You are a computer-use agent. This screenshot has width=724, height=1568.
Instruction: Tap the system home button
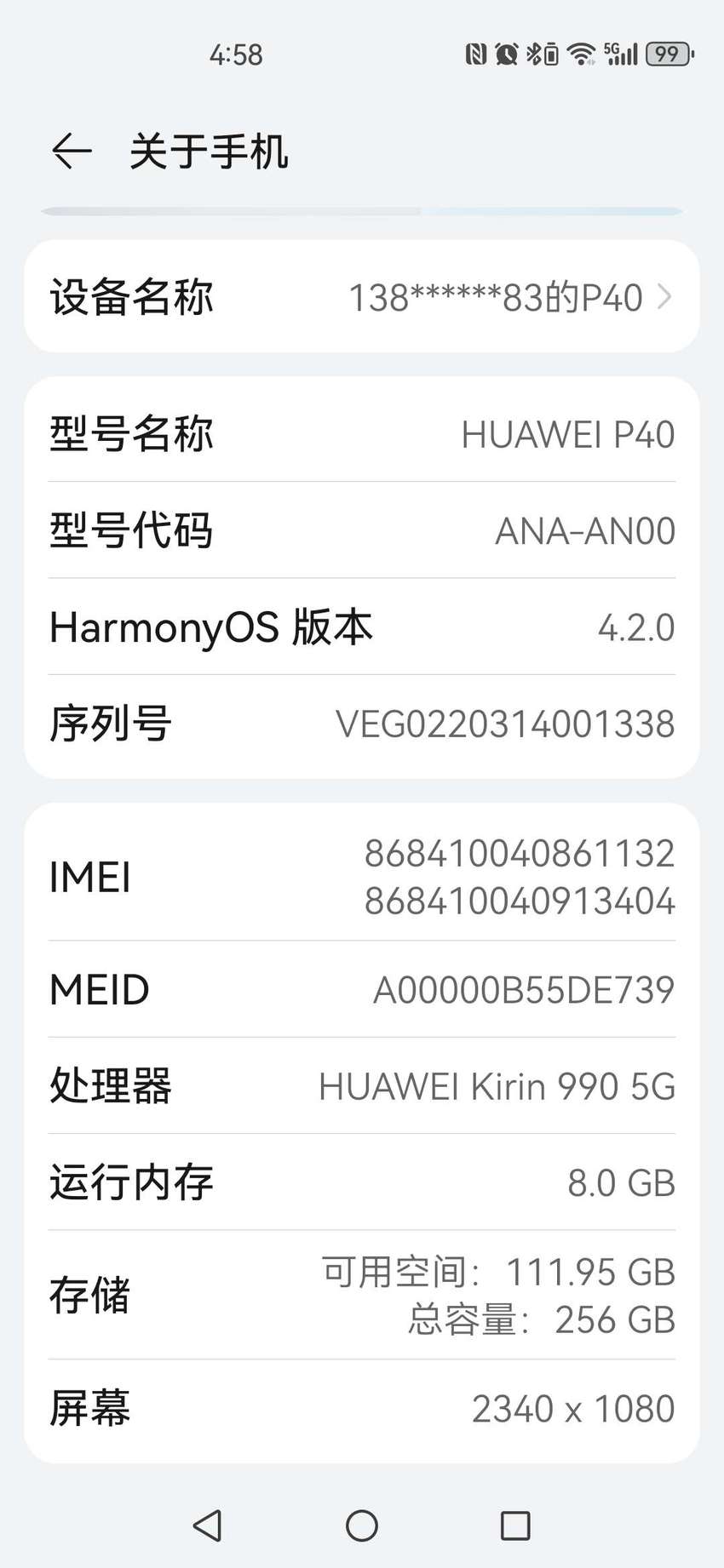[362, 1525]
